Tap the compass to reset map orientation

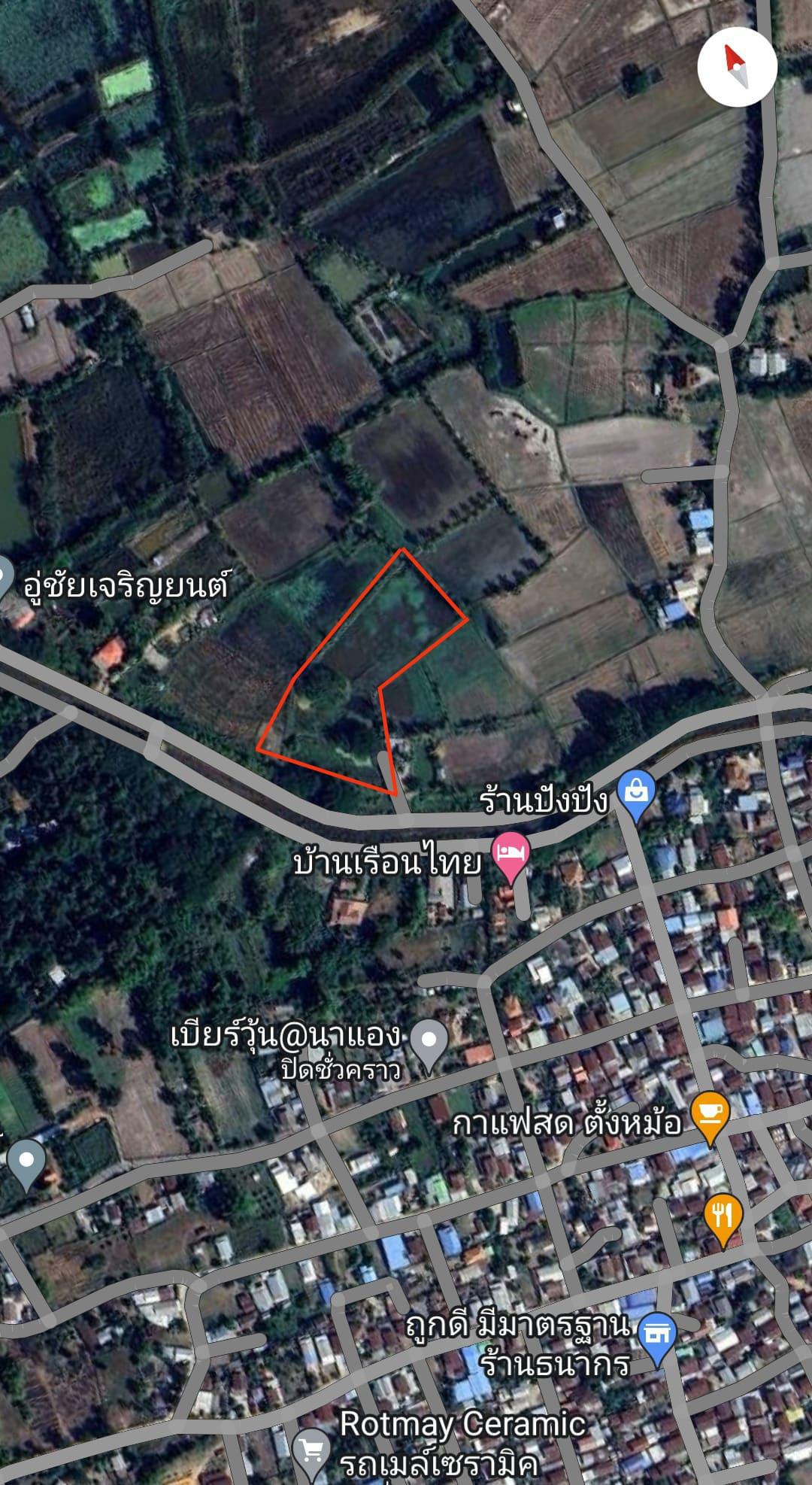pos(737,67)
